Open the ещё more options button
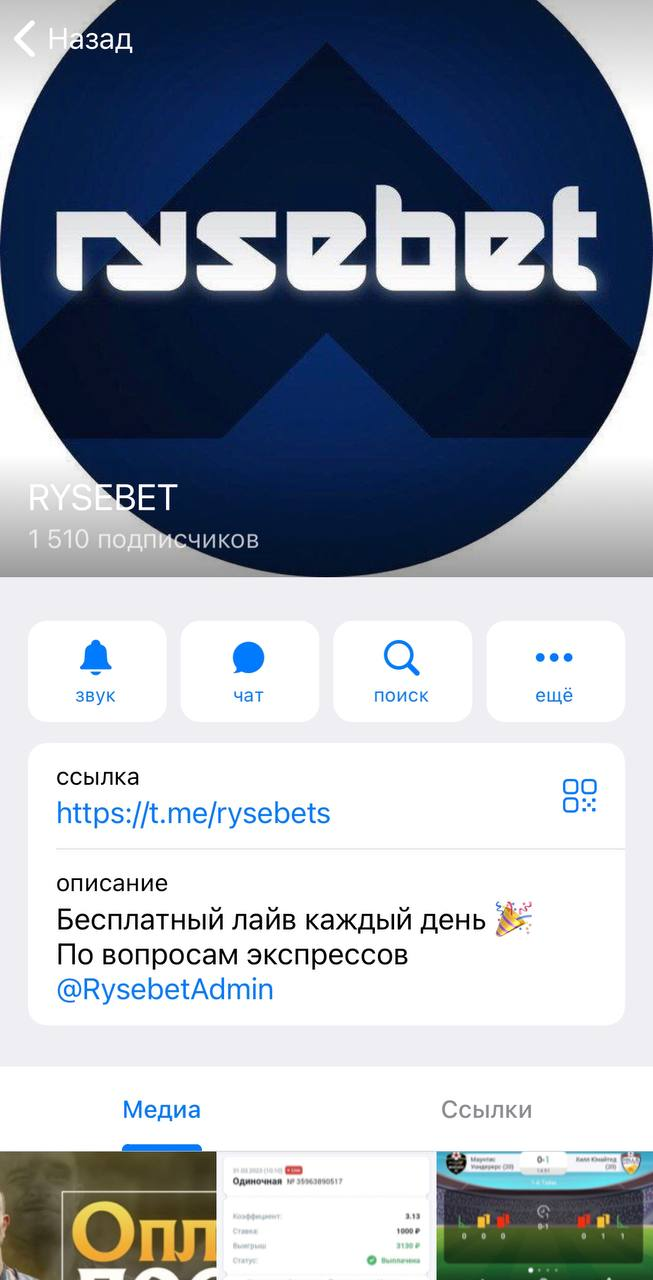 [x=555, y=671]
